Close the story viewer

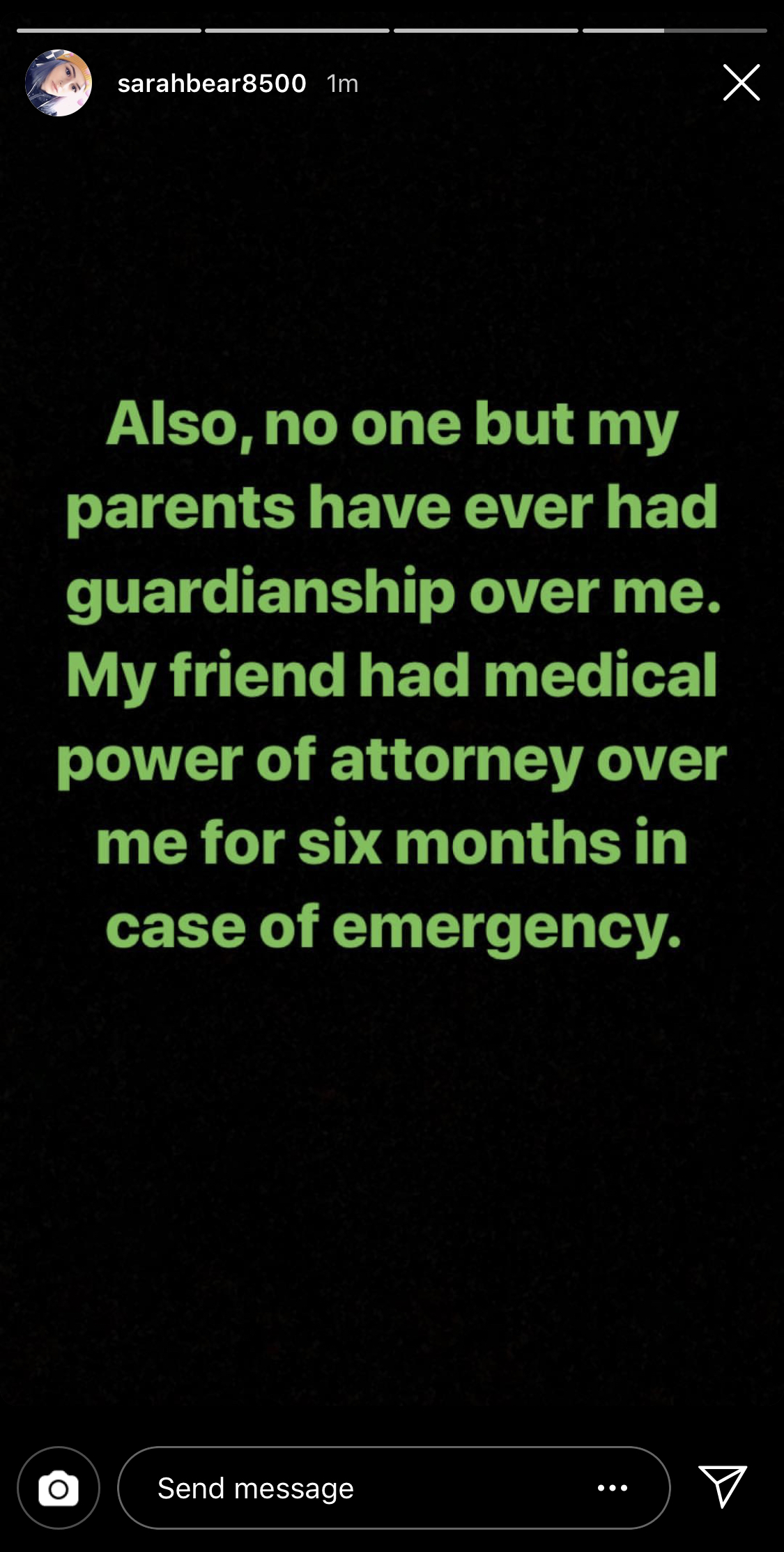coord(741,83)
